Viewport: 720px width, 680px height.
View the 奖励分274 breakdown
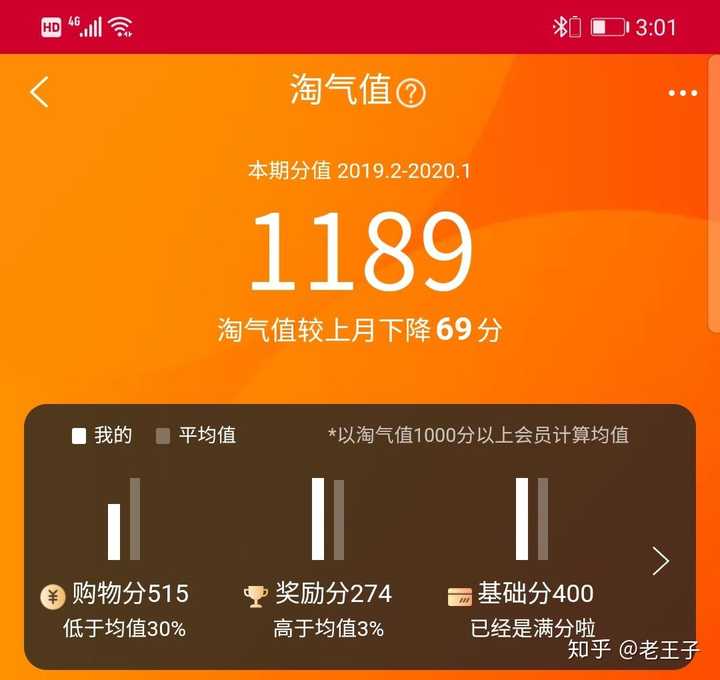319,594
